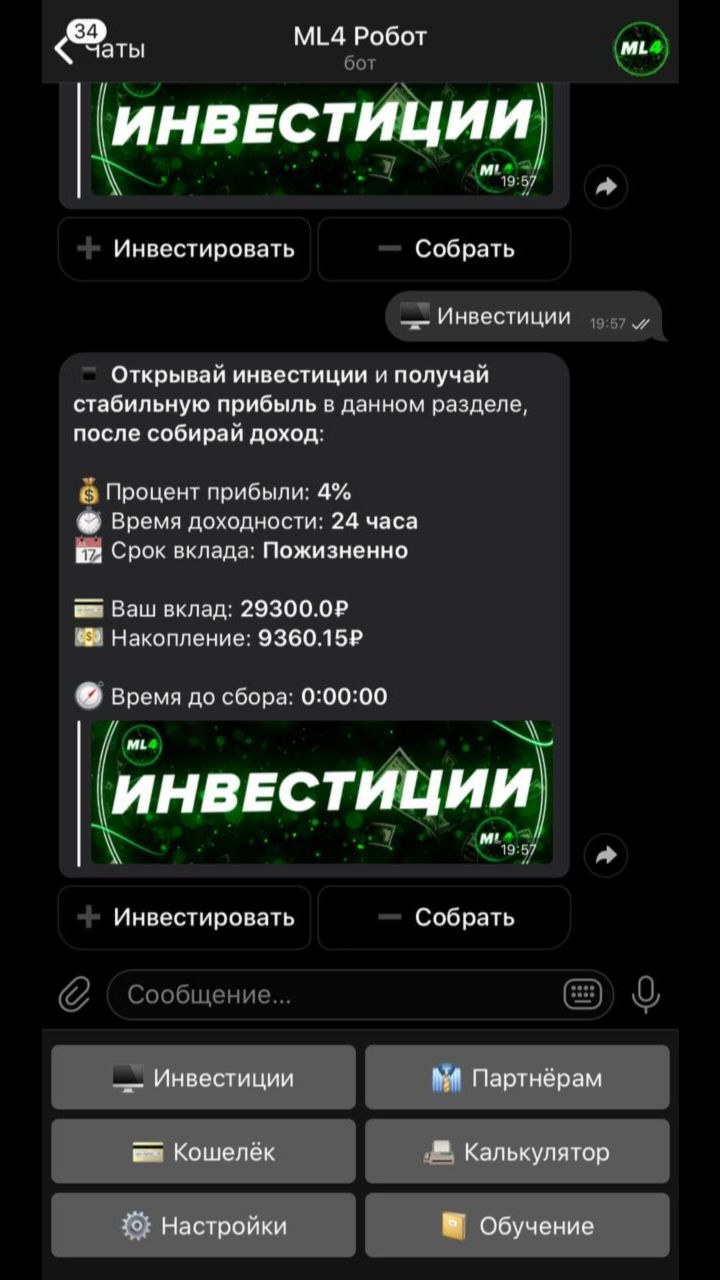Launch the Калькулятор button
720x1280 pixels.
tap(517, 1152)
